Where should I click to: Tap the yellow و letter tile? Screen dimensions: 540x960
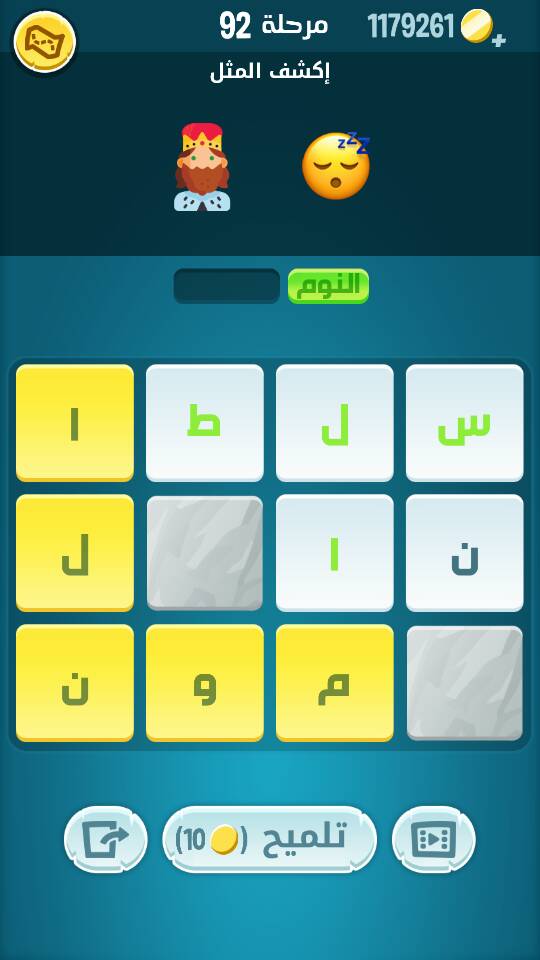pos(204,683)
